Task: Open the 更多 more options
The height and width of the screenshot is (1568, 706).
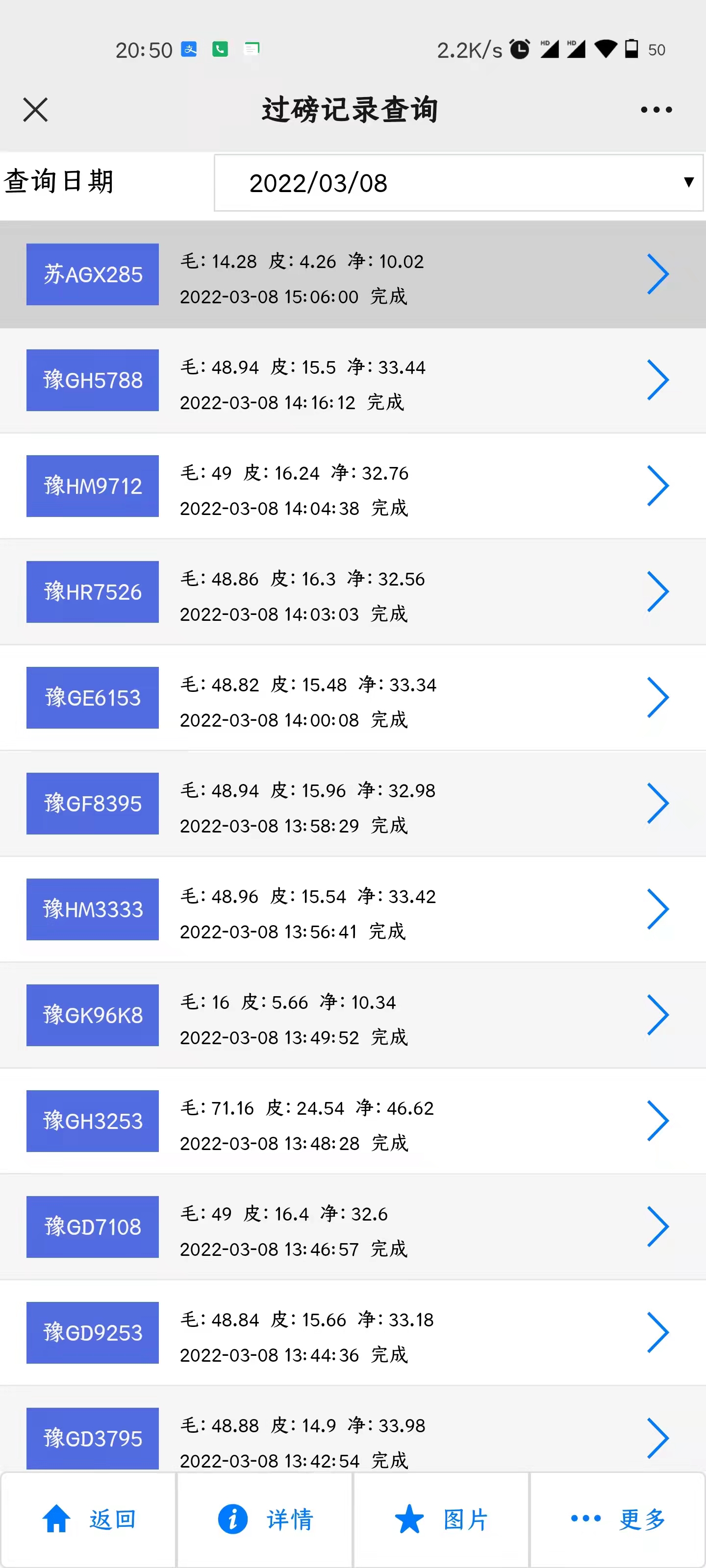Action: 618,1519
